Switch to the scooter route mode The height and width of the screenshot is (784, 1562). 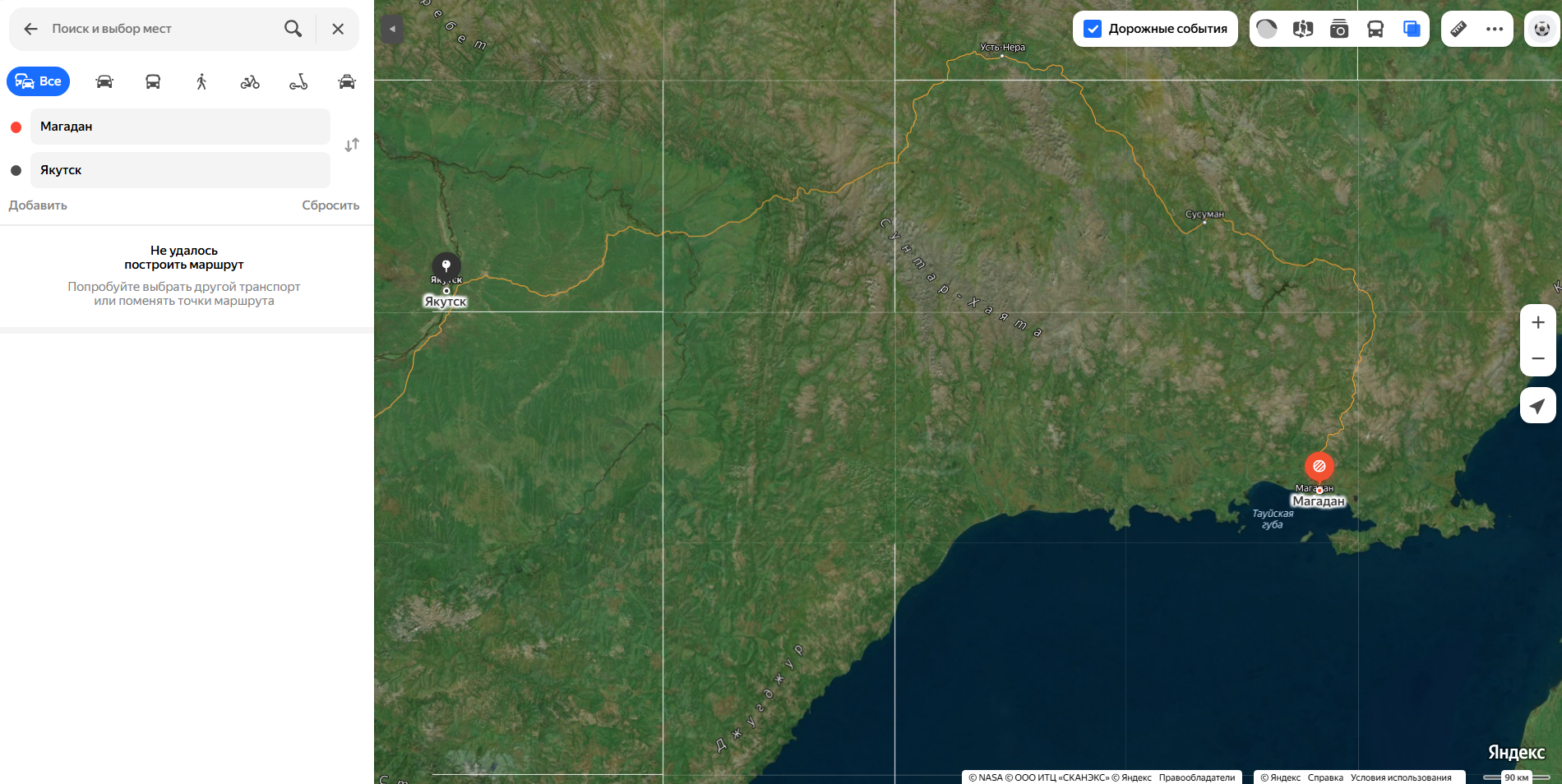click(x=298, y=81)
